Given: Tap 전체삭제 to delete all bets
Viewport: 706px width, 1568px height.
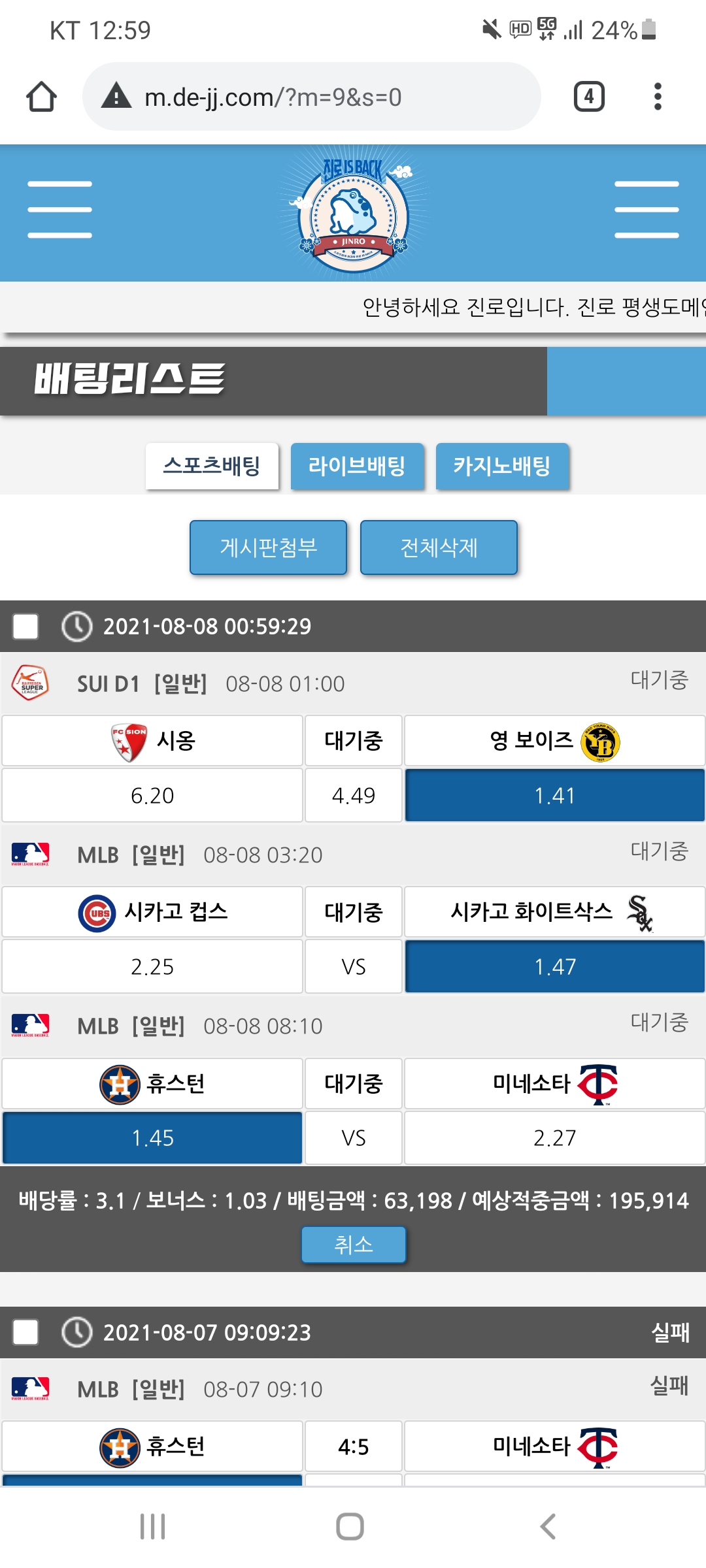Looking at the screenshot, I should (x=439, y=547).
